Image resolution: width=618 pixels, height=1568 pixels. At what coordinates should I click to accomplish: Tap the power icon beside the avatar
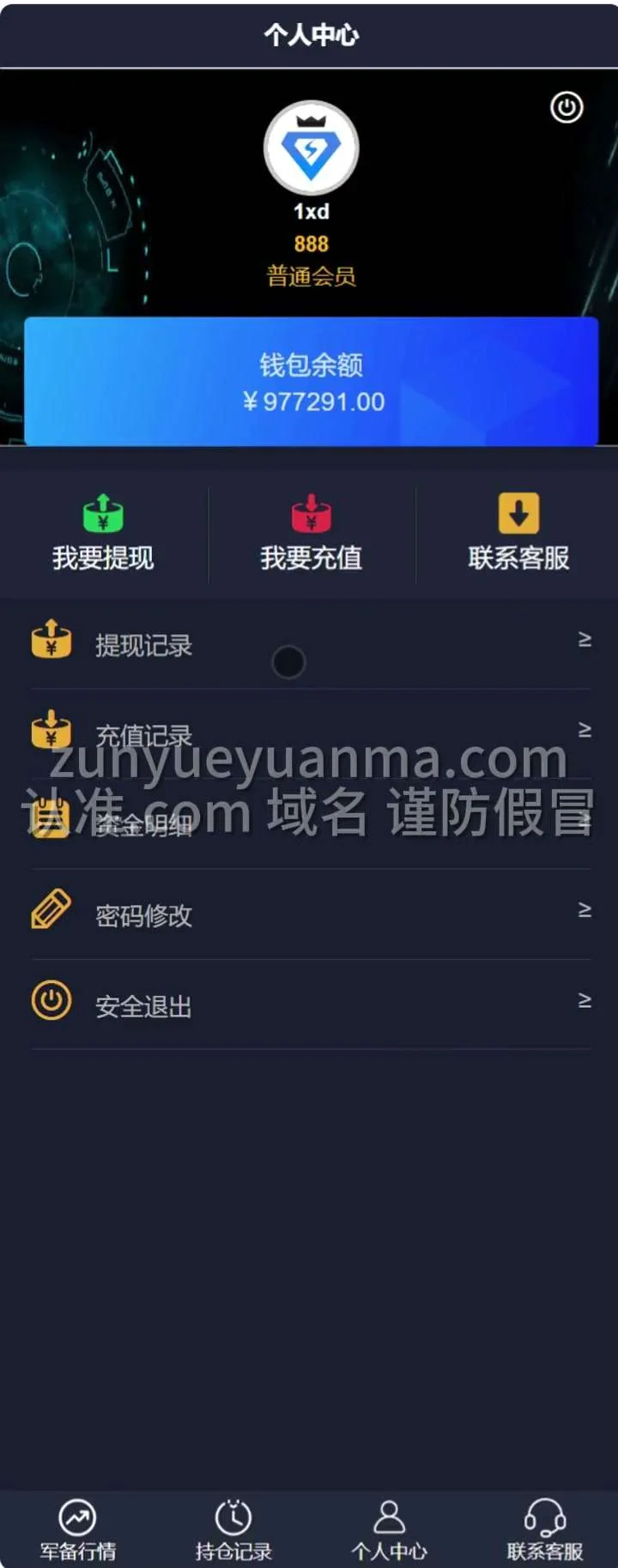coord(566,108)
